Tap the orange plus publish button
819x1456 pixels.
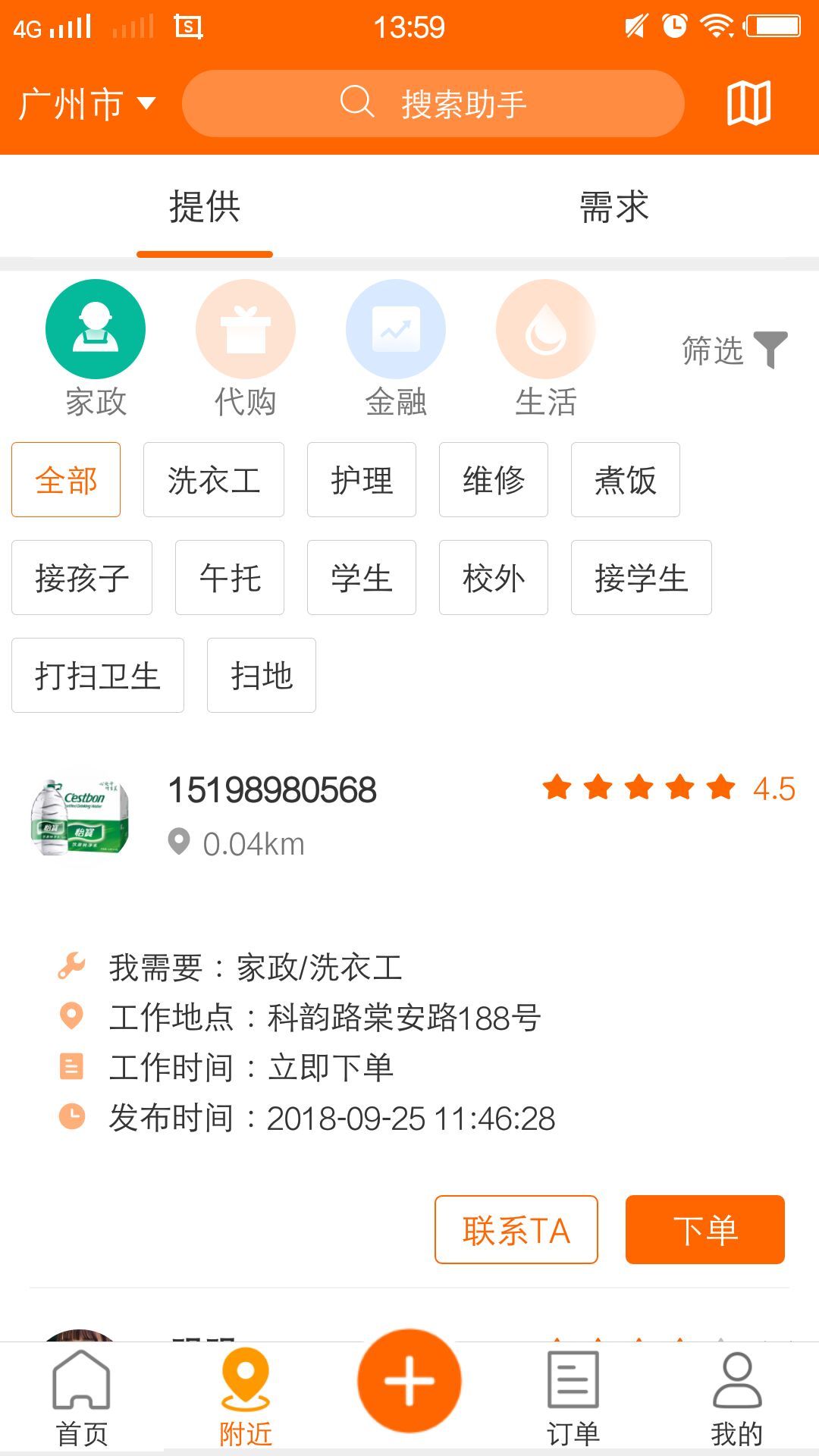[409, 1381]
